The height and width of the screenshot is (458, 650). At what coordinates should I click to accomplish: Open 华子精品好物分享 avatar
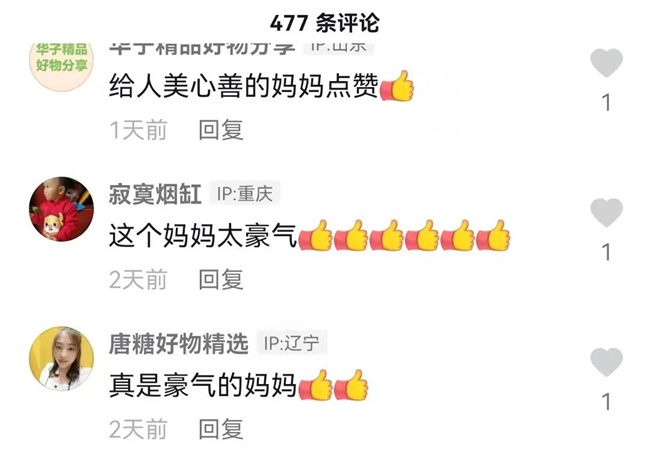click(x=60, y=64)
